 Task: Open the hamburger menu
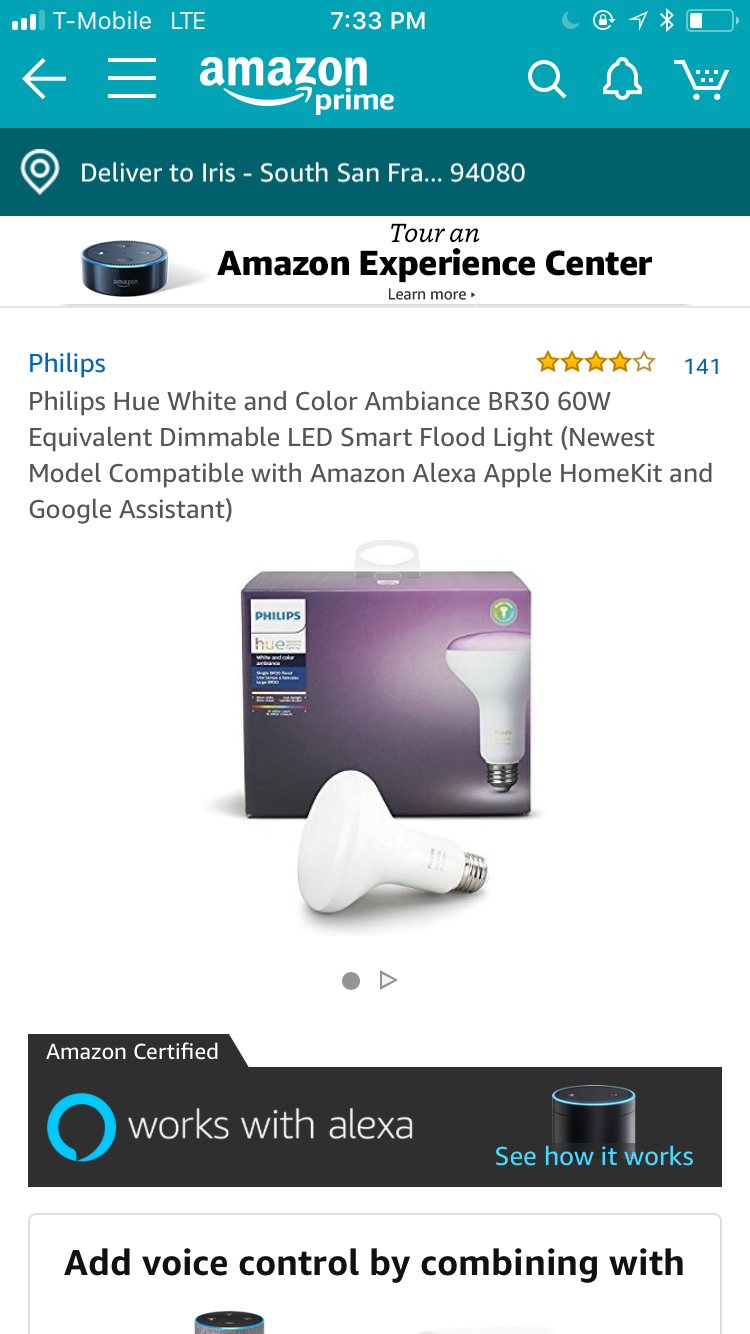132,78
